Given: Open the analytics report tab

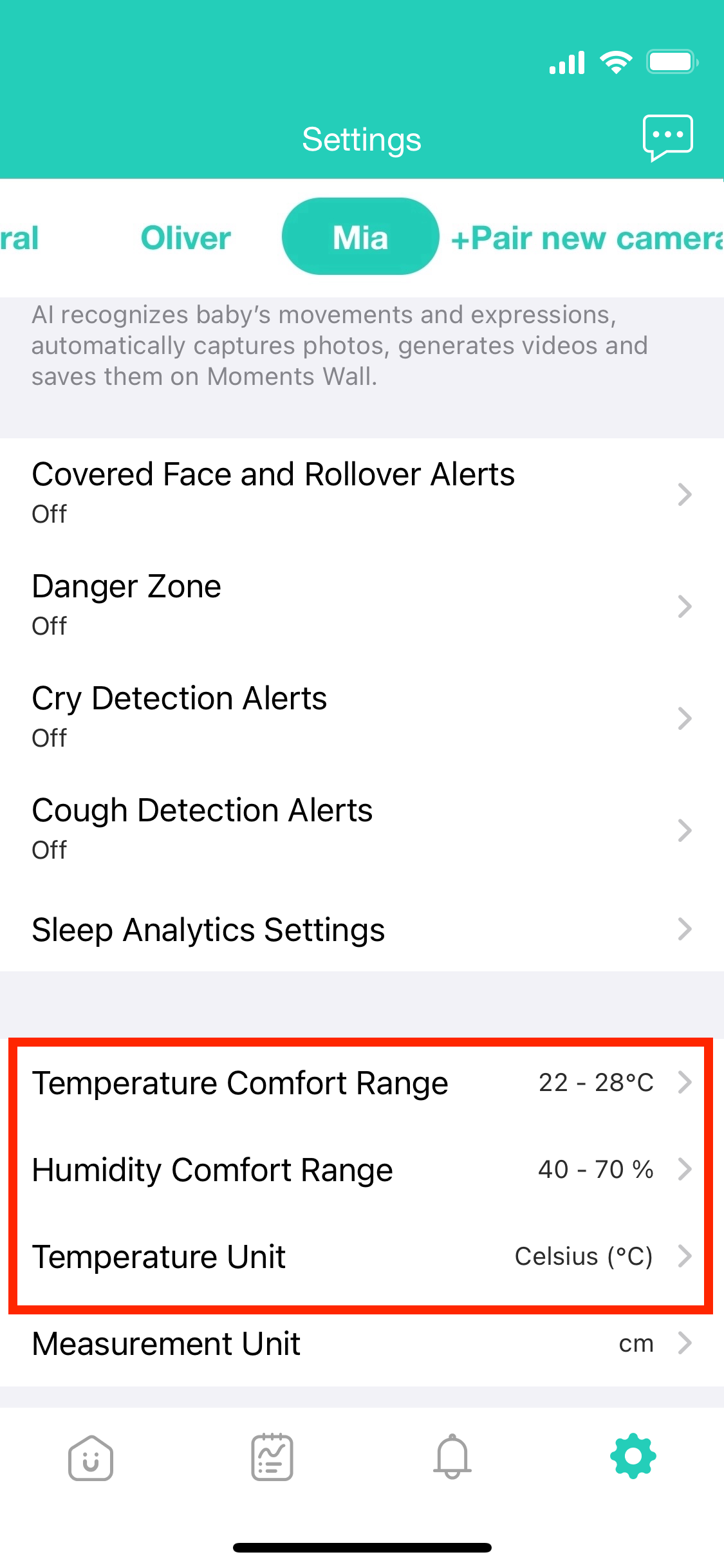Looking at the screenshot, I should (x=272, y=1457).
